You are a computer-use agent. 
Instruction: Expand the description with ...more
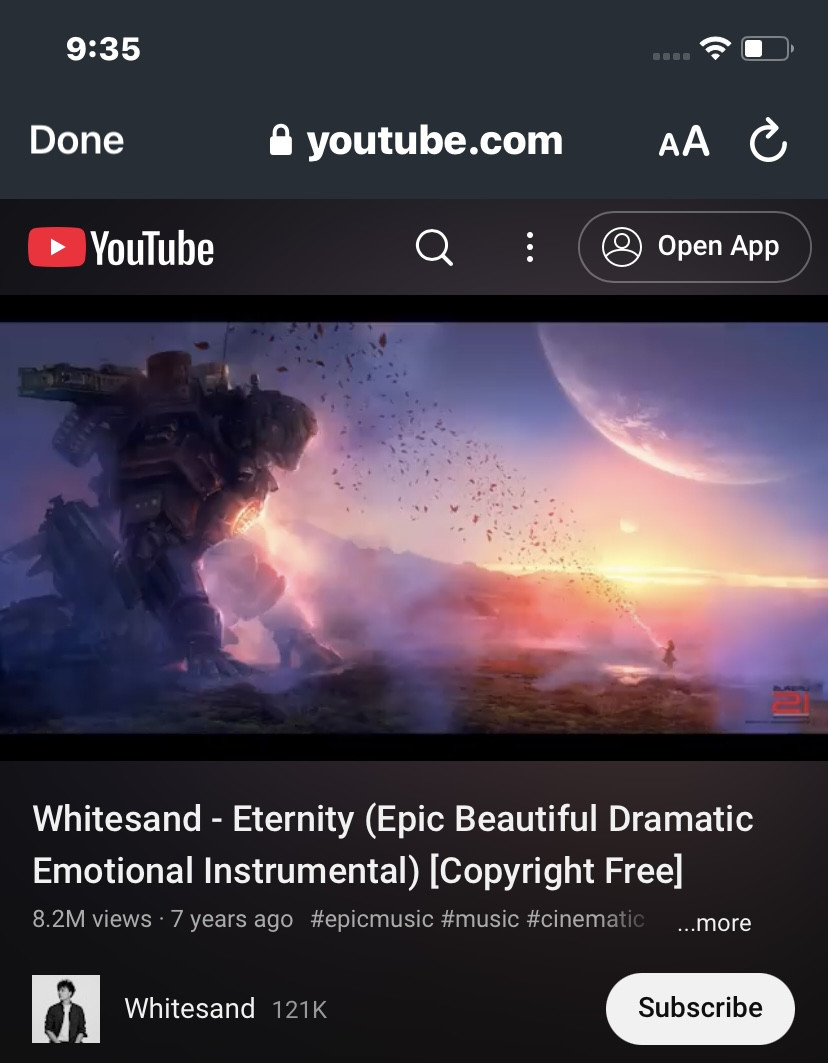tap(714, 923)
